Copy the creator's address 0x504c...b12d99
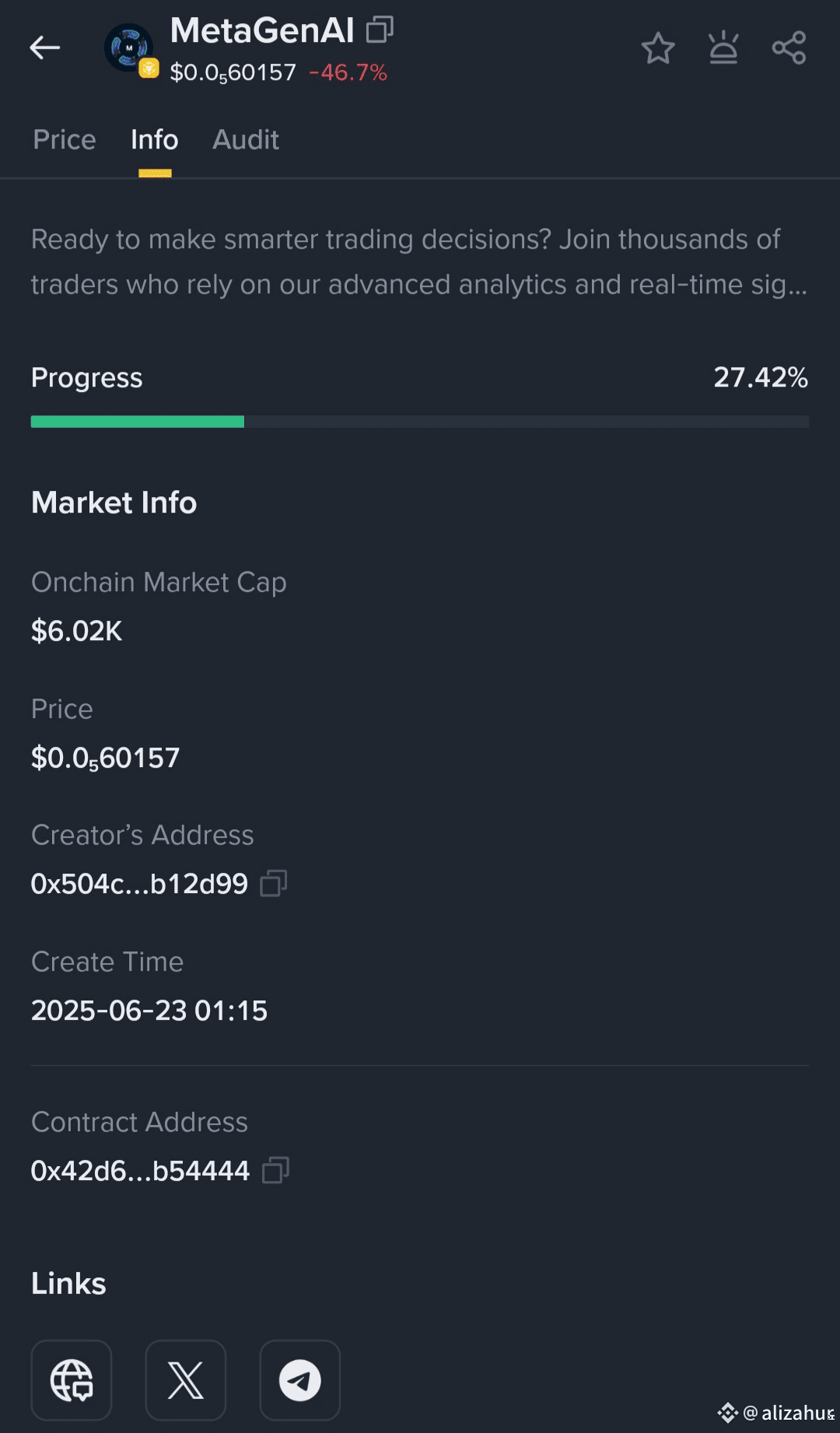This screenshot has width=840, height=1433. coord(274,884)
